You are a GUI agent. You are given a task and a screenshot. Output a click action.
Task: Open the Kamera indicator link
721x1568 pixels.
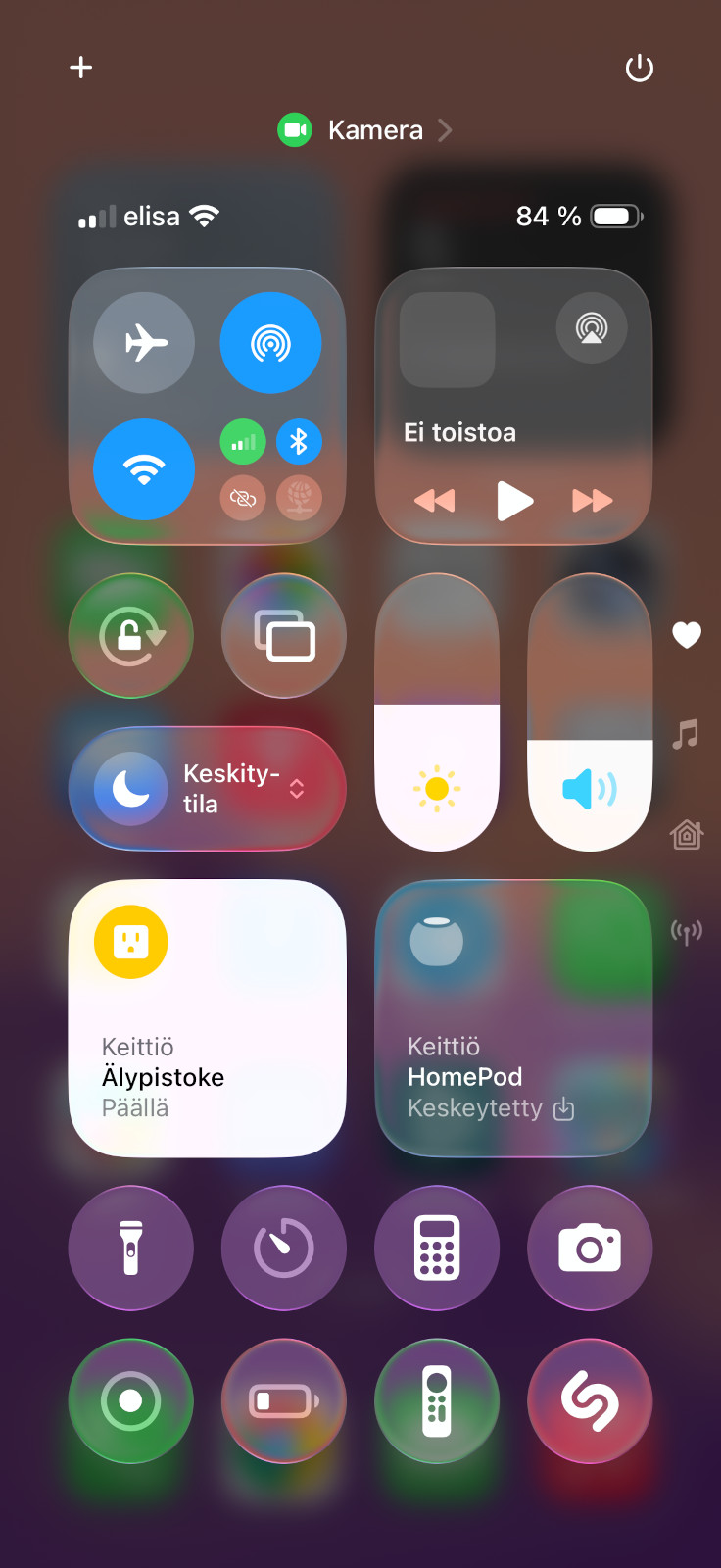(x=364, y=130)
